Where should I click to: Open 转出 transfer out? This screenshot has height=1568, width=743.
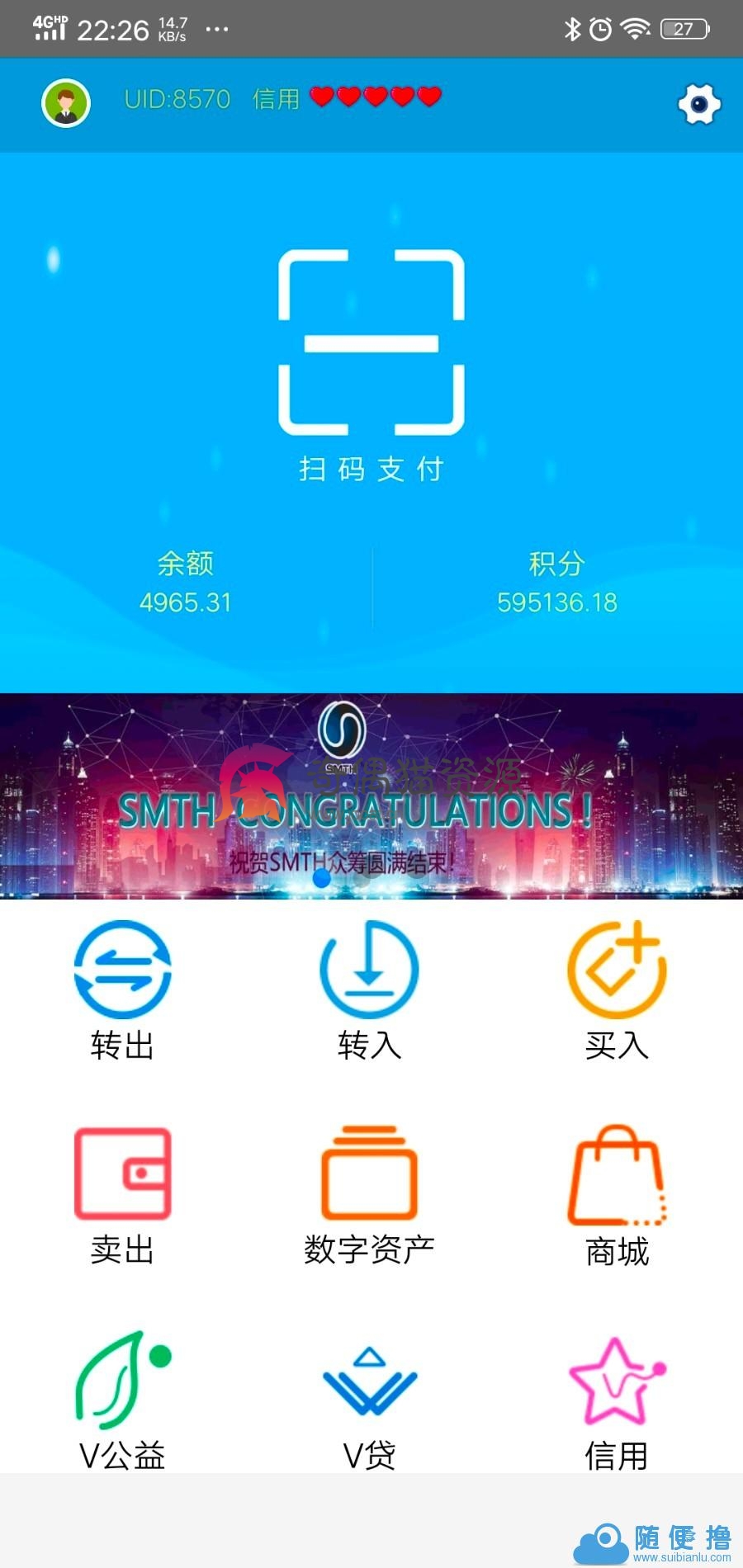[x=123, y=990]
